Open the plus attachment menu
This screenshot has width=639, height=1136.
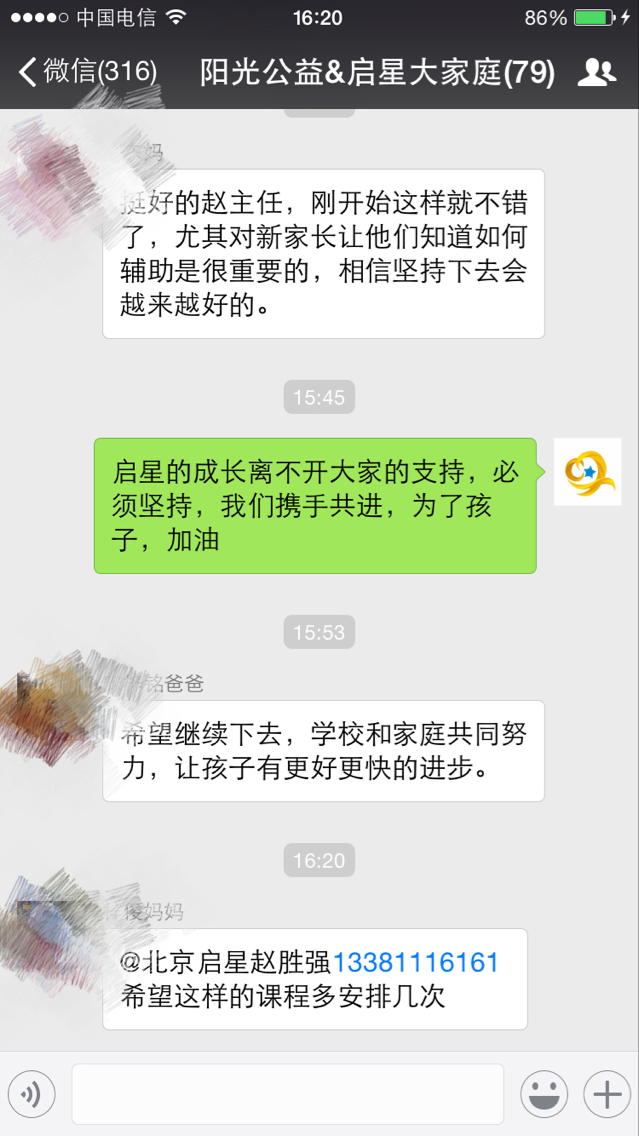[607, 1095]
